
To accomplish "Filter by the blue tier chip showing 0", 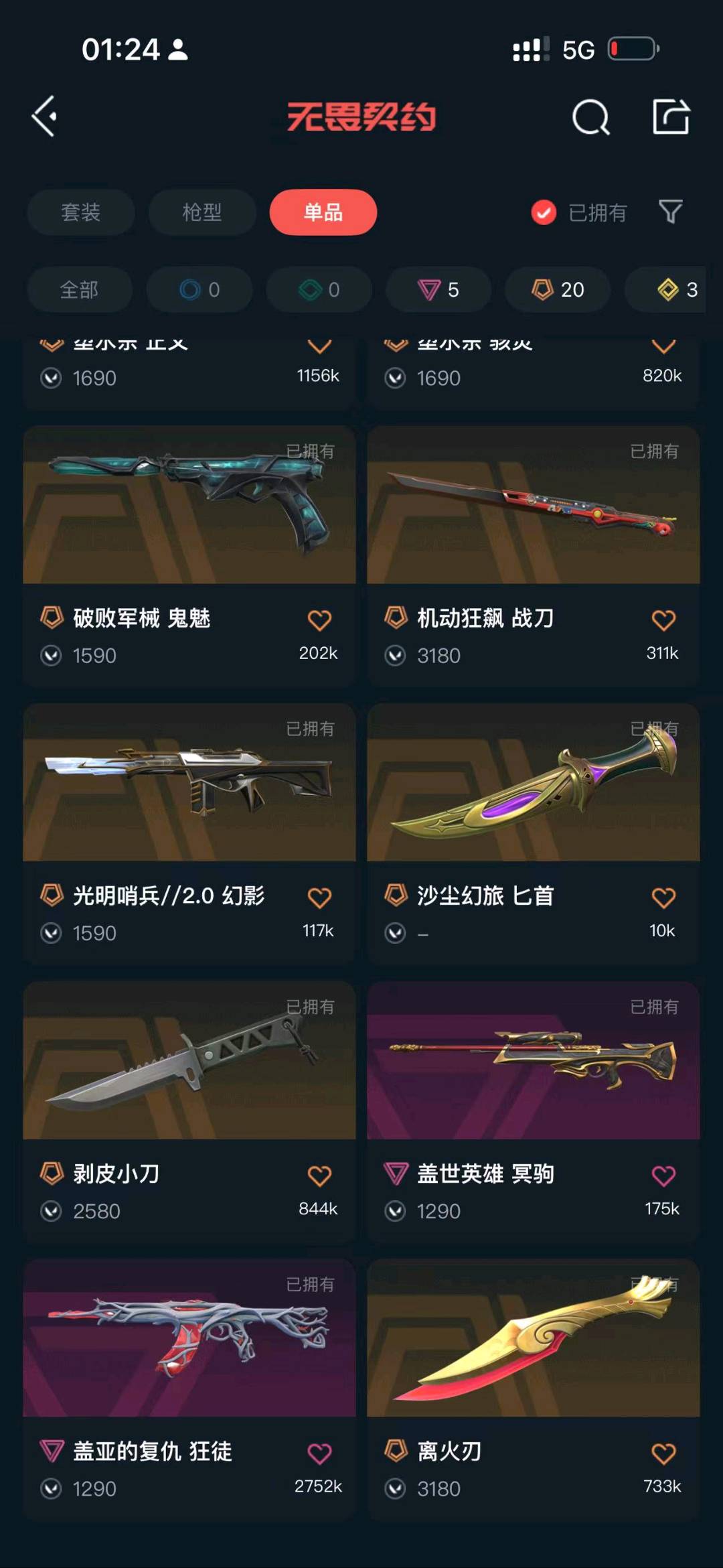I will (x=199, y=289).
